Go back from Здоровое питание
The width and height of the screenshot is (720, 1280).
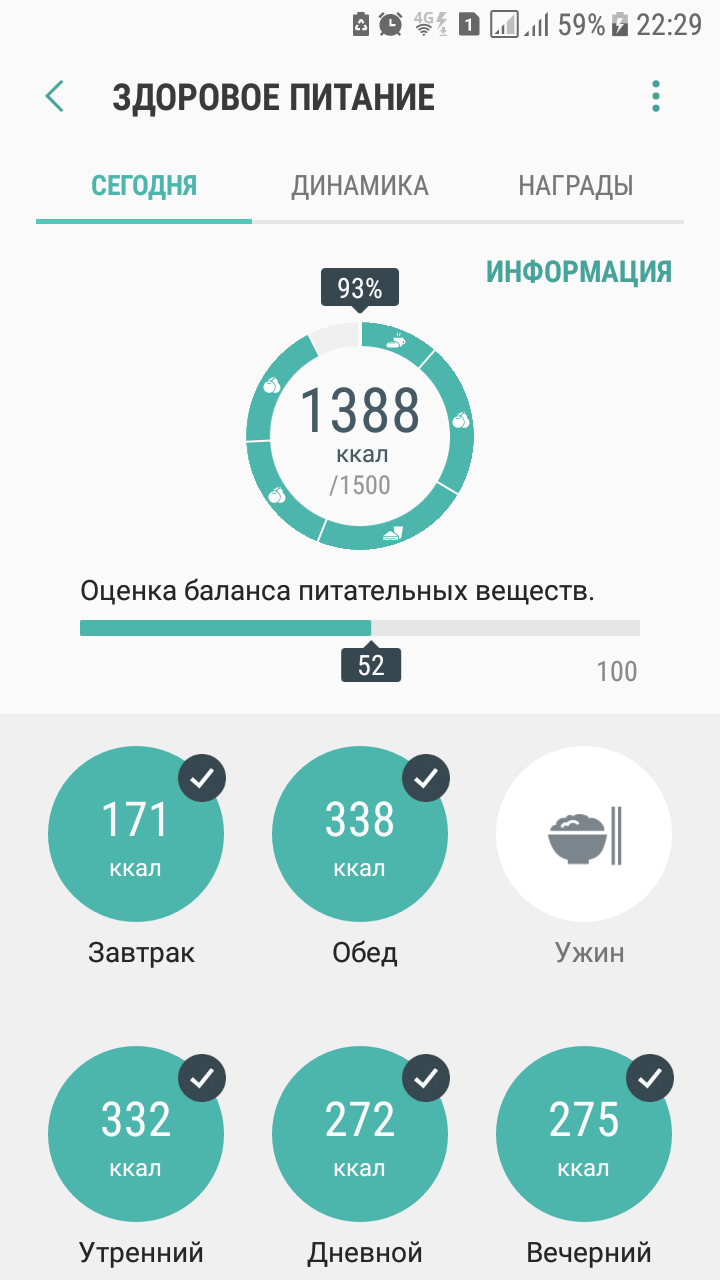pyautogui.click(x=54, y=97)
